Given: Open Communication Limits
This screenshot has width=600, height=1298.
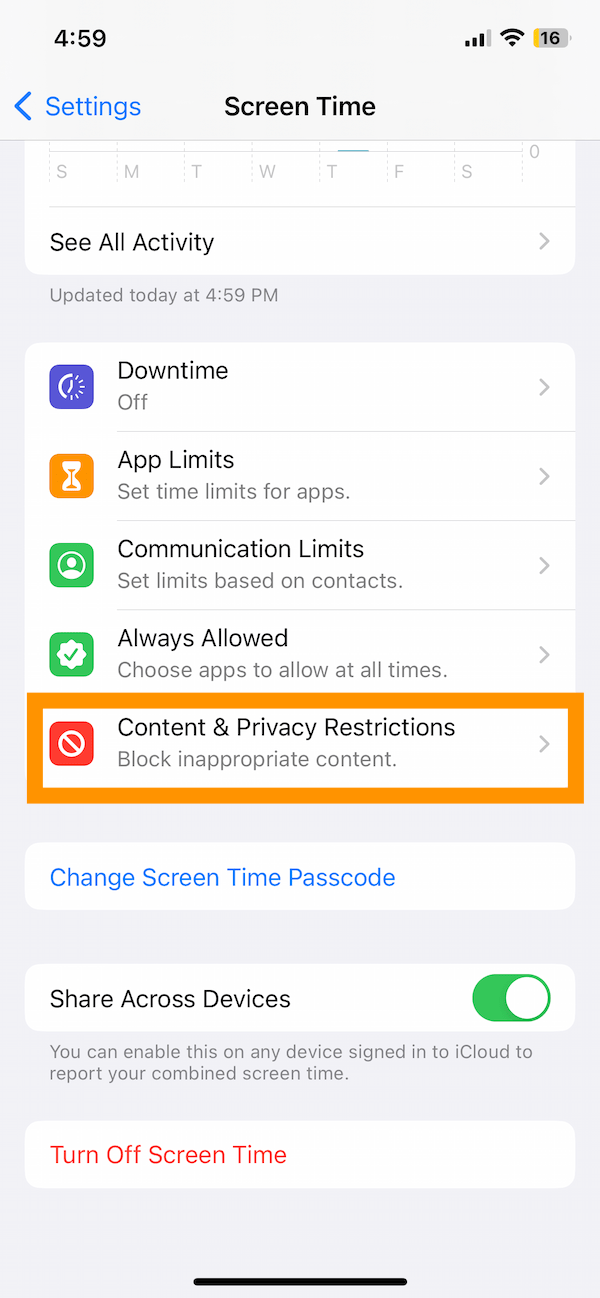Looking at the screenshot, I should tap(300, 565).
